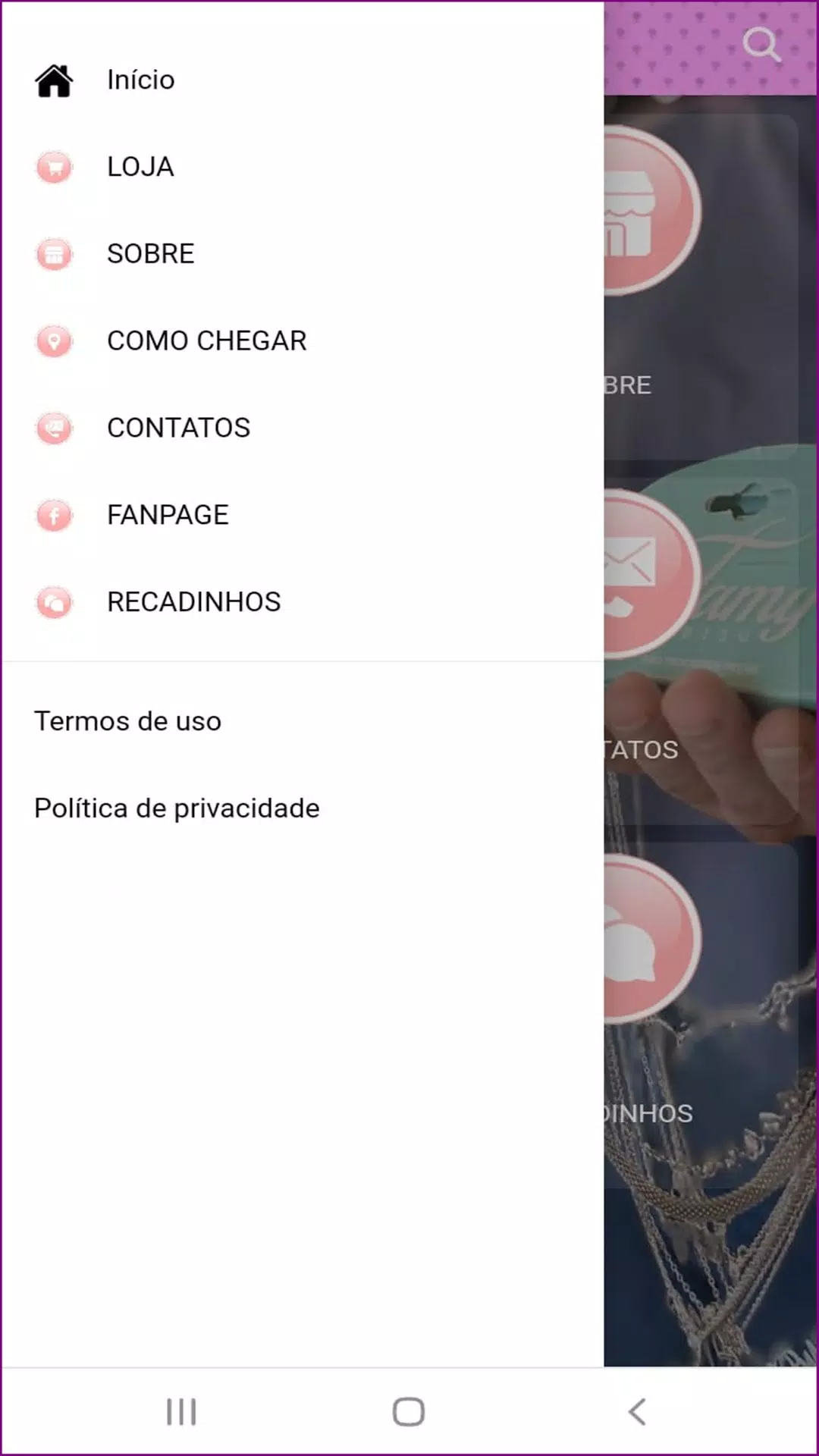Viewport: 819px width, 1456px height.
Task: Open the Android recent apps button
Action: 180,1411
